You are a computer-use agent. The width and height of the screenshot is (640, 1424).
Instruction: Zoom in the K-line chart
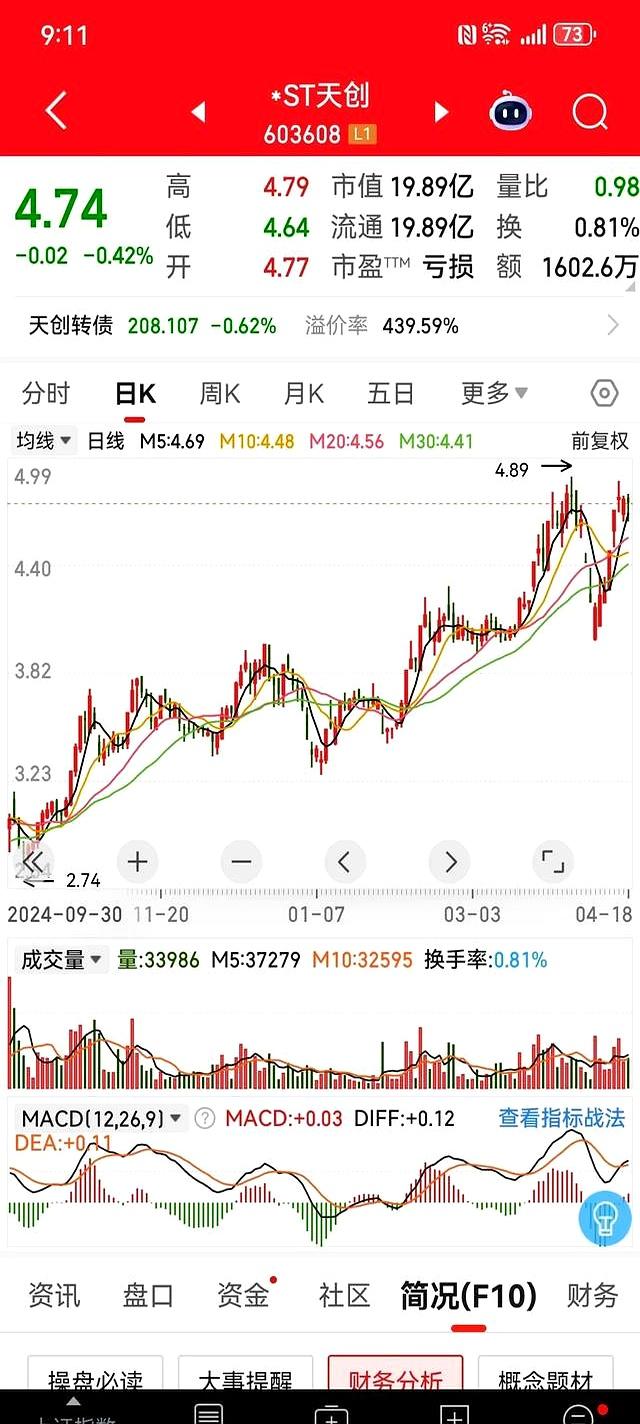[x=138, y=861]
